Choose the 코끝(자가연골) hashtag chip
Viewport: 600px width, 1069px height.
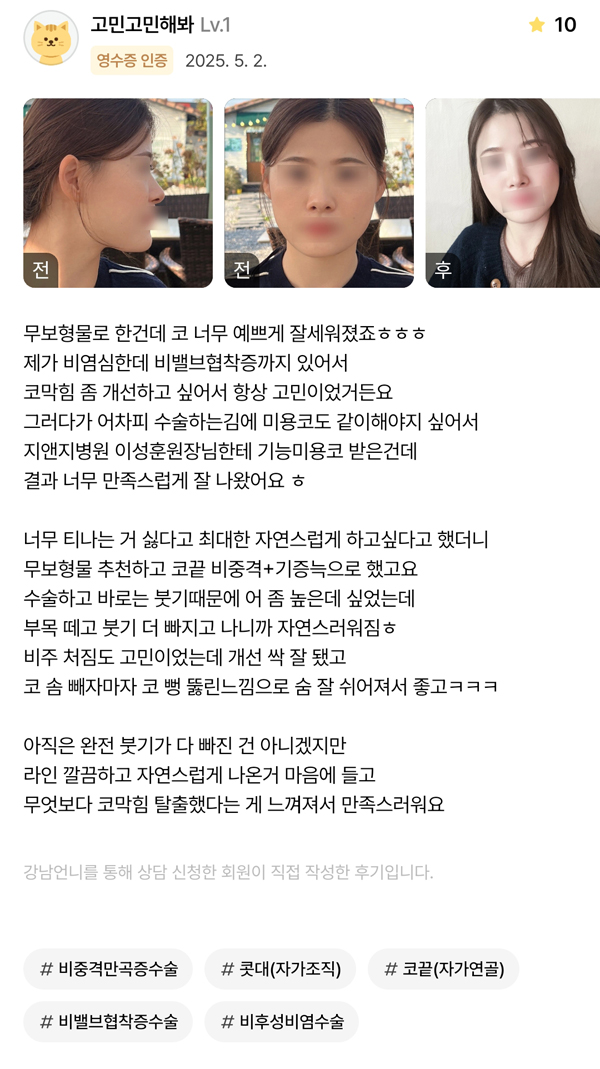pyautogui.click(x=444, y=969)
